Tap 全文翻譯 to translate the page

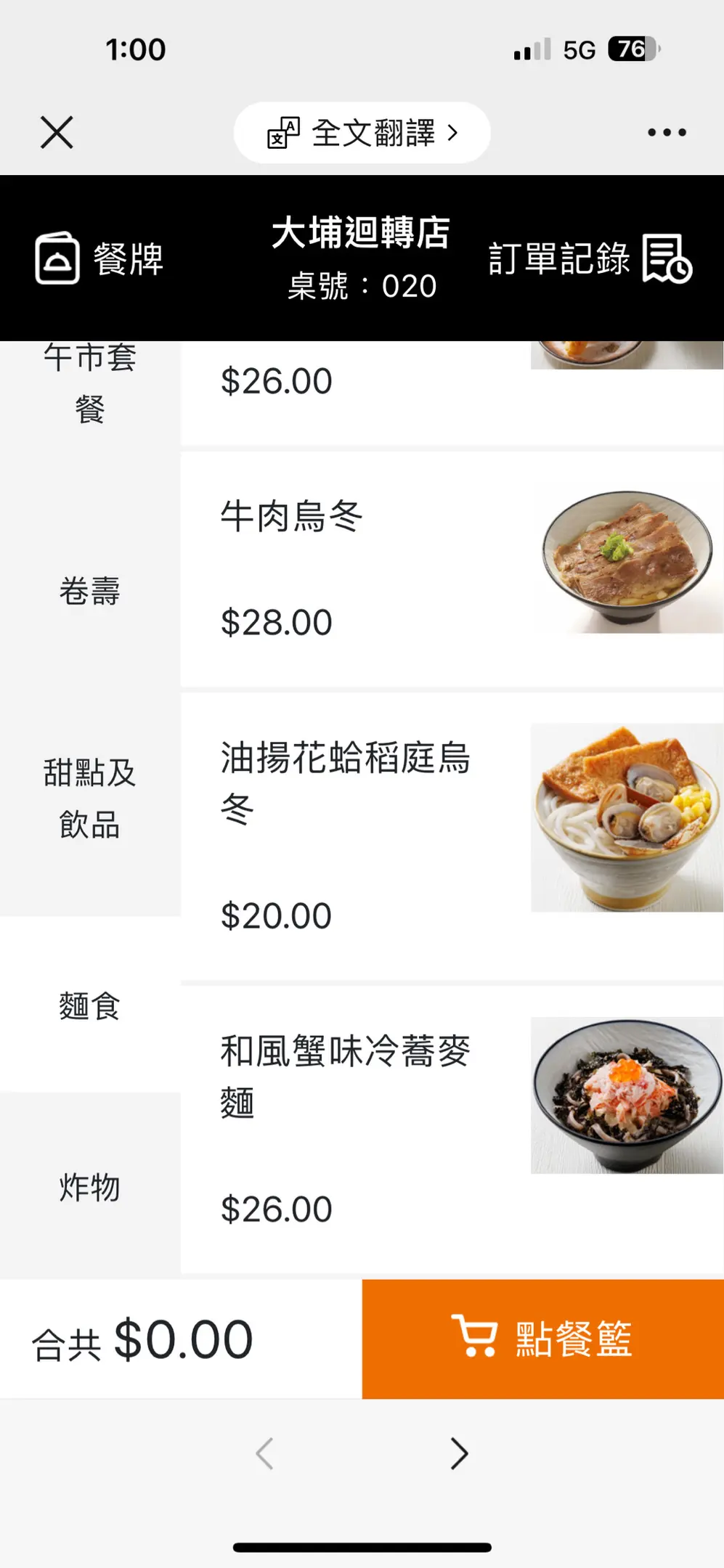pyautogui.click(x=362, y=133)
